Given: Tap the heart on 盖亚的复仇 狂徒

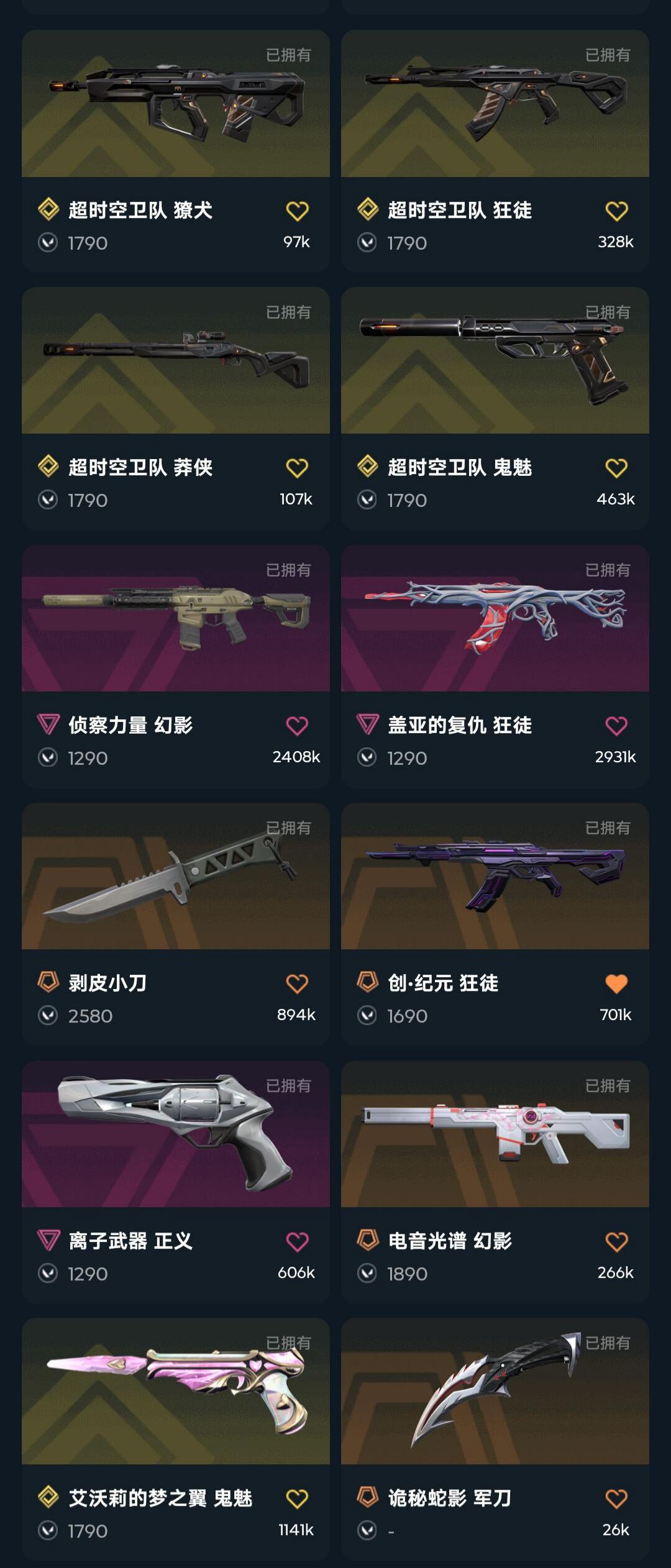Looking at the screenshot, I should click(616, 726).
